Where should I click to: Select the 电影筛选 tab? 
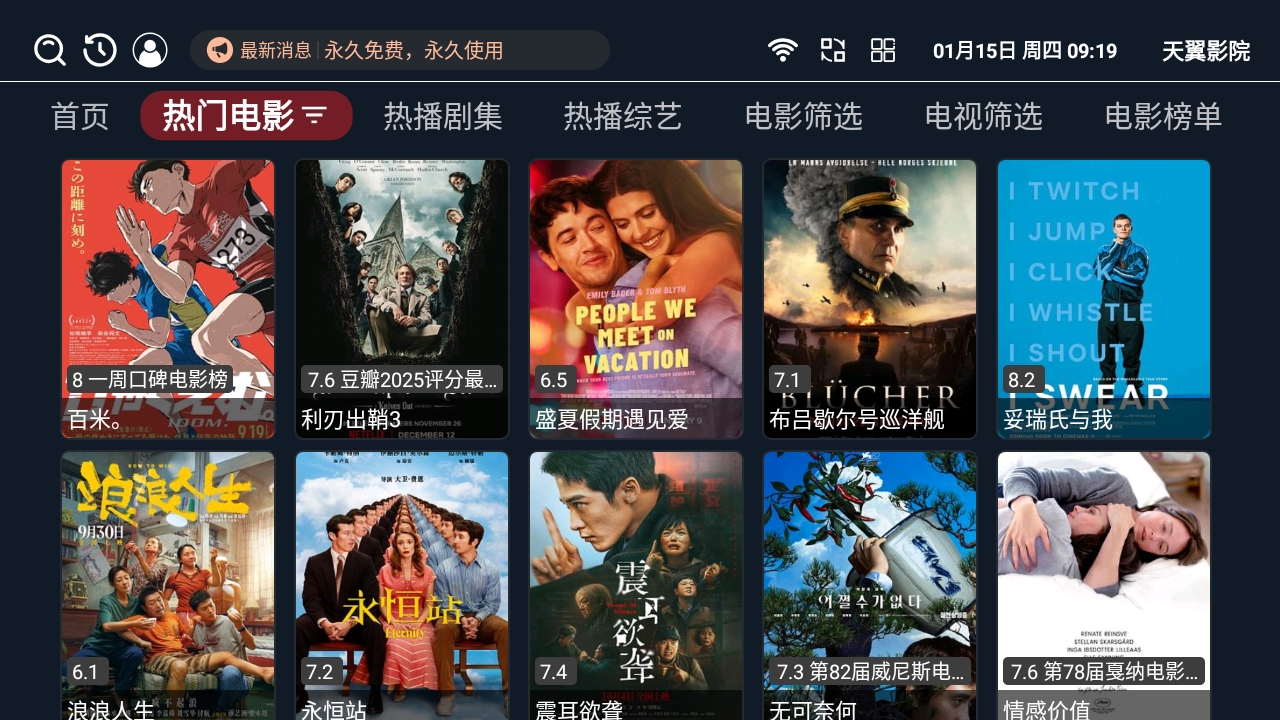(x=803, y=117)
